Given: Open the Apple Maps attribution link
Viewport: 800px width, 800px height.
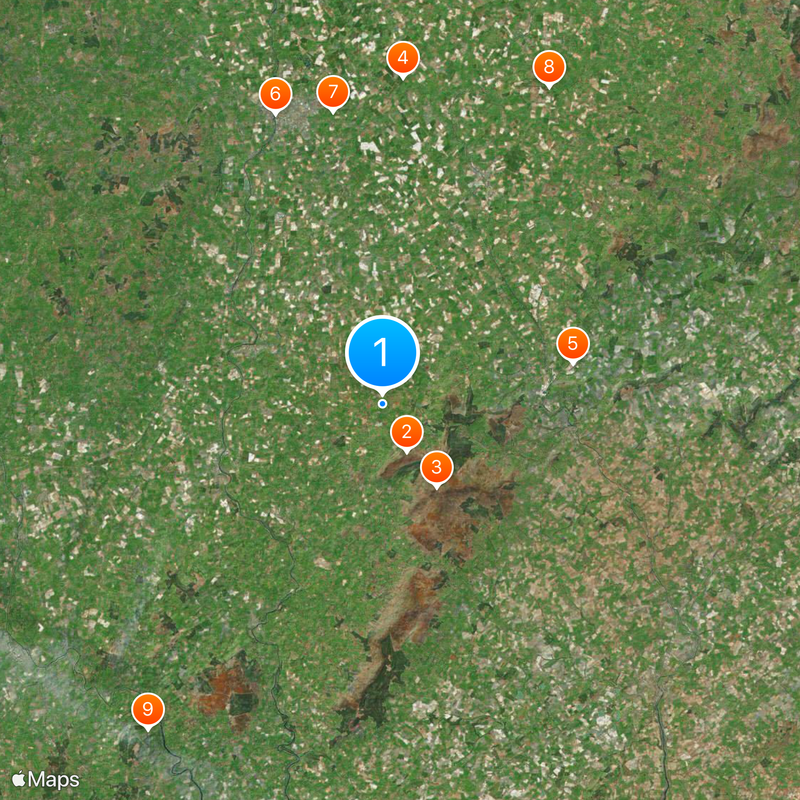Looking at the screenshot, I should pos(46,780).
